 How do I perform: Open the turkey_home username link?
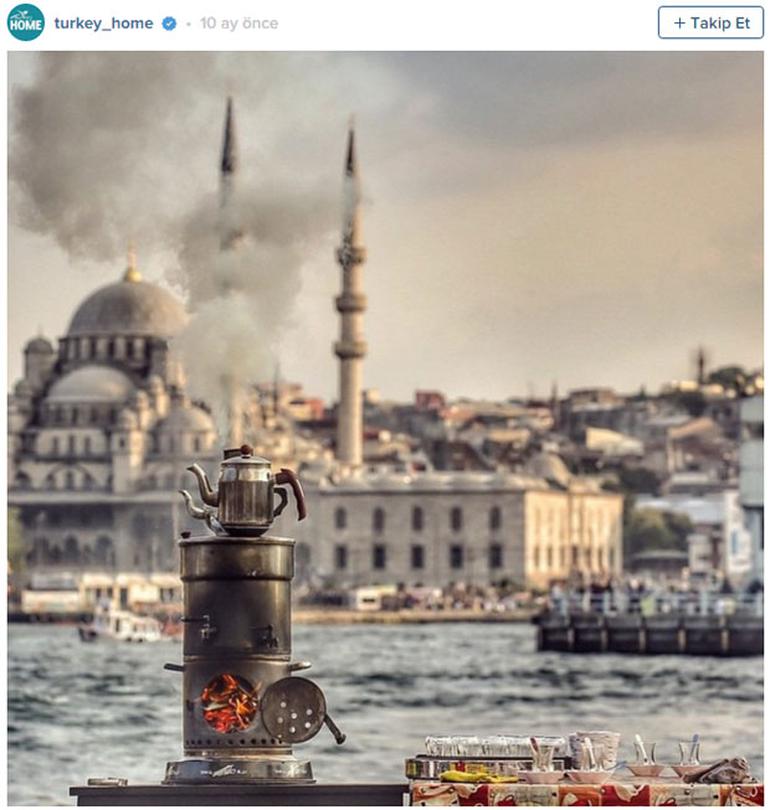pos(103,23)
